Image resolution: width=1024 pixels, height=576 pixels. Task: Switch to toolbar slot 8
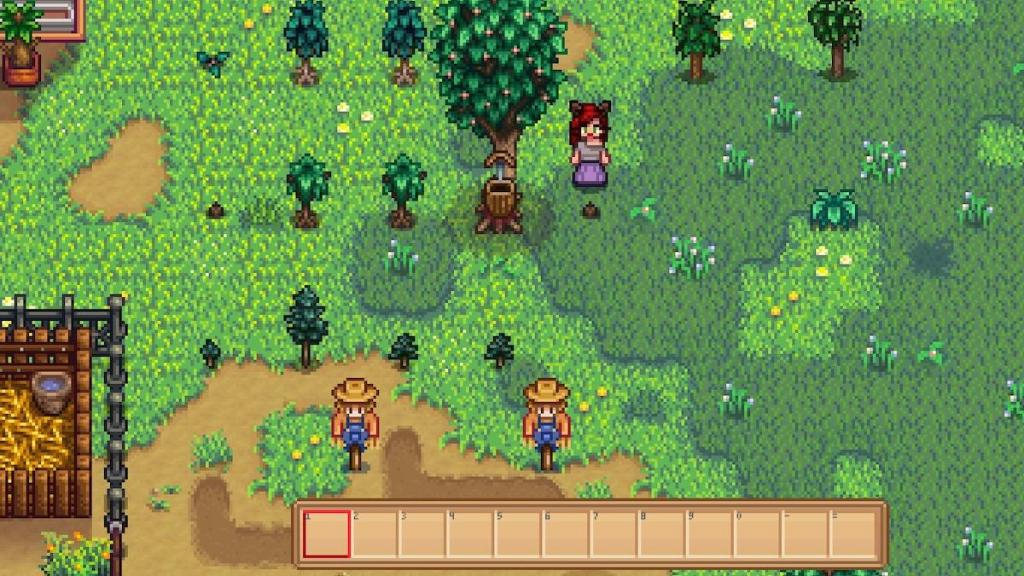click(662, 534)
